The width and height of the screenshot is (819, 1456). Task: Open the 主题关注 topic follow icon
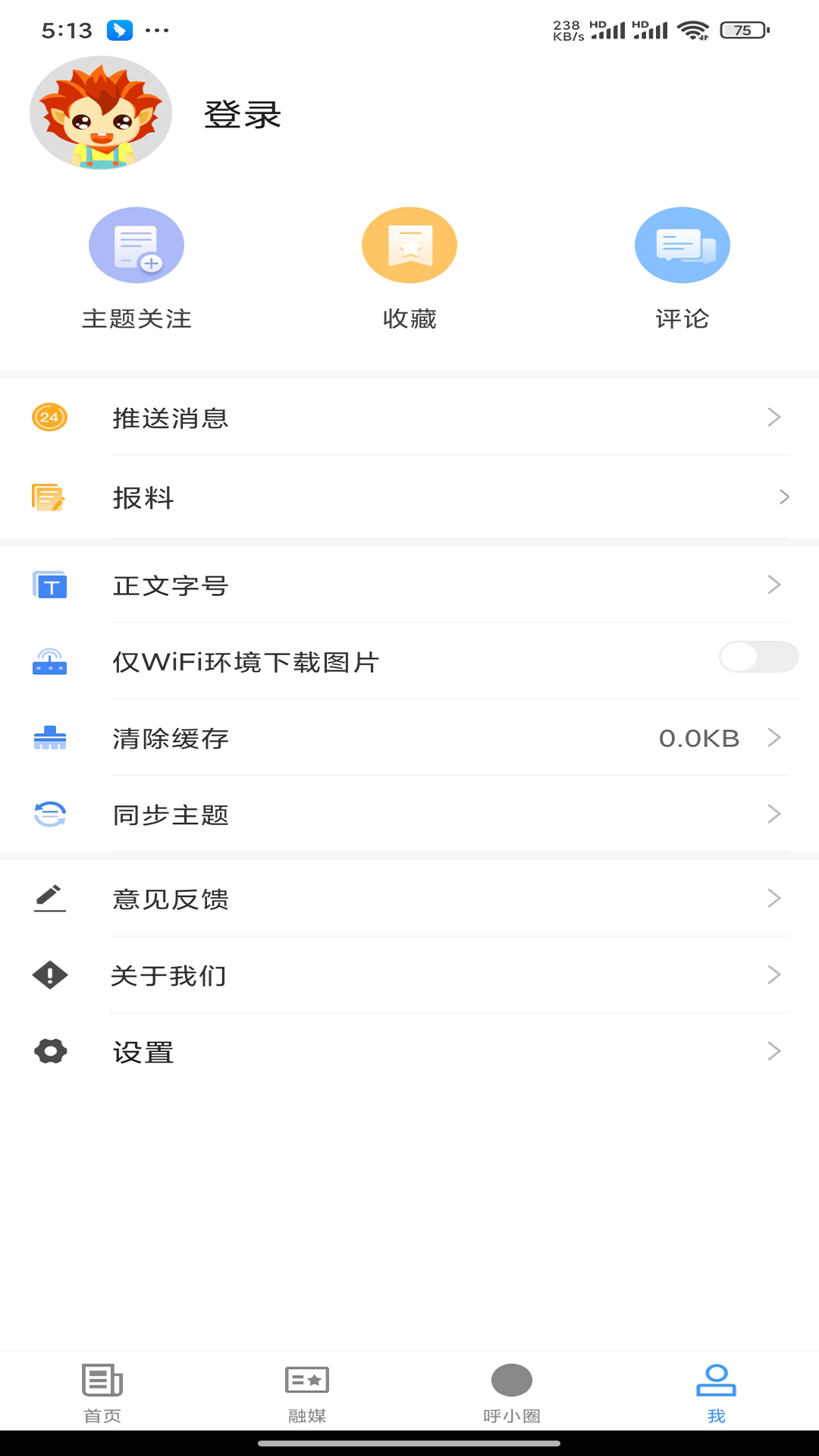136,245
